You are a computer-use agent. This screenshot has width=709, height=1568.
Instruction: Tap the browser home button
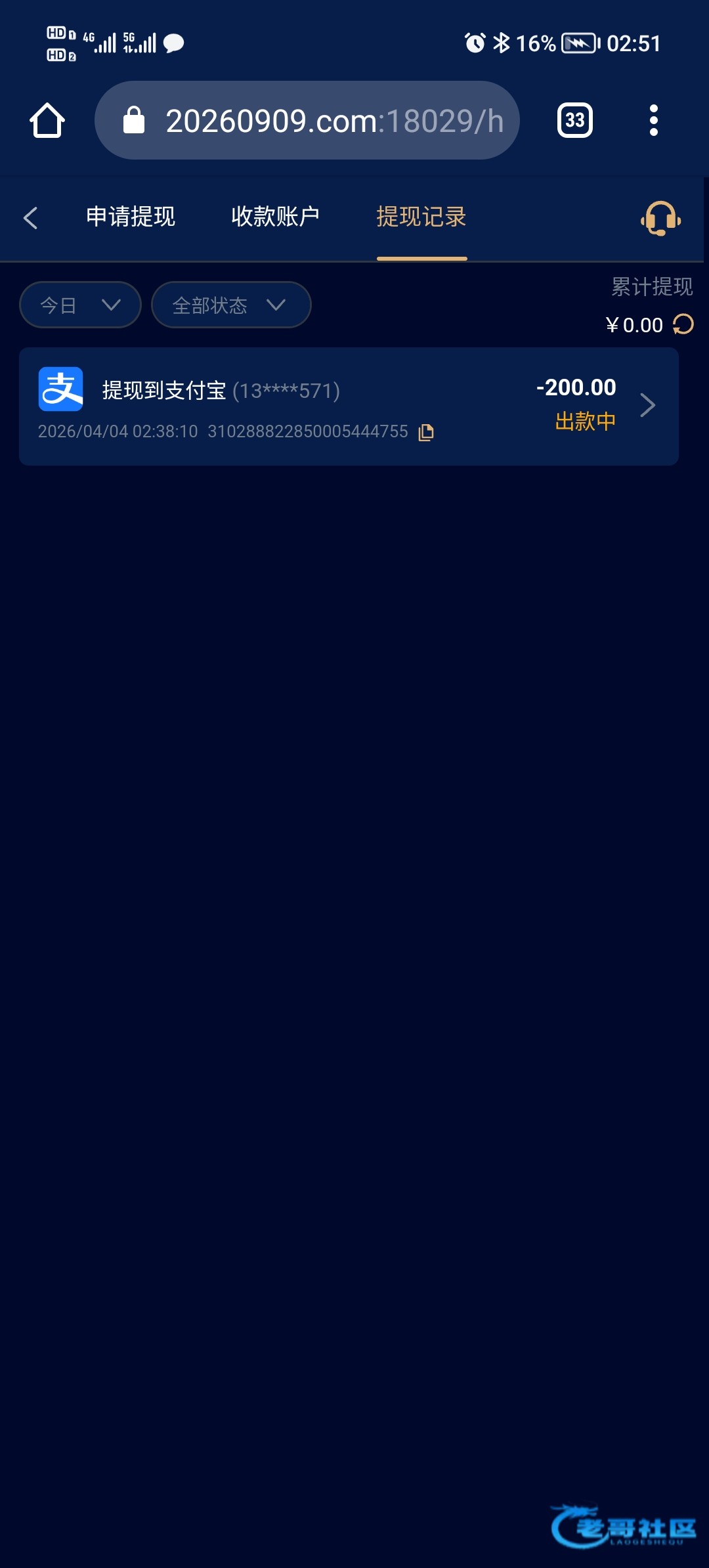tap(47, 121)
